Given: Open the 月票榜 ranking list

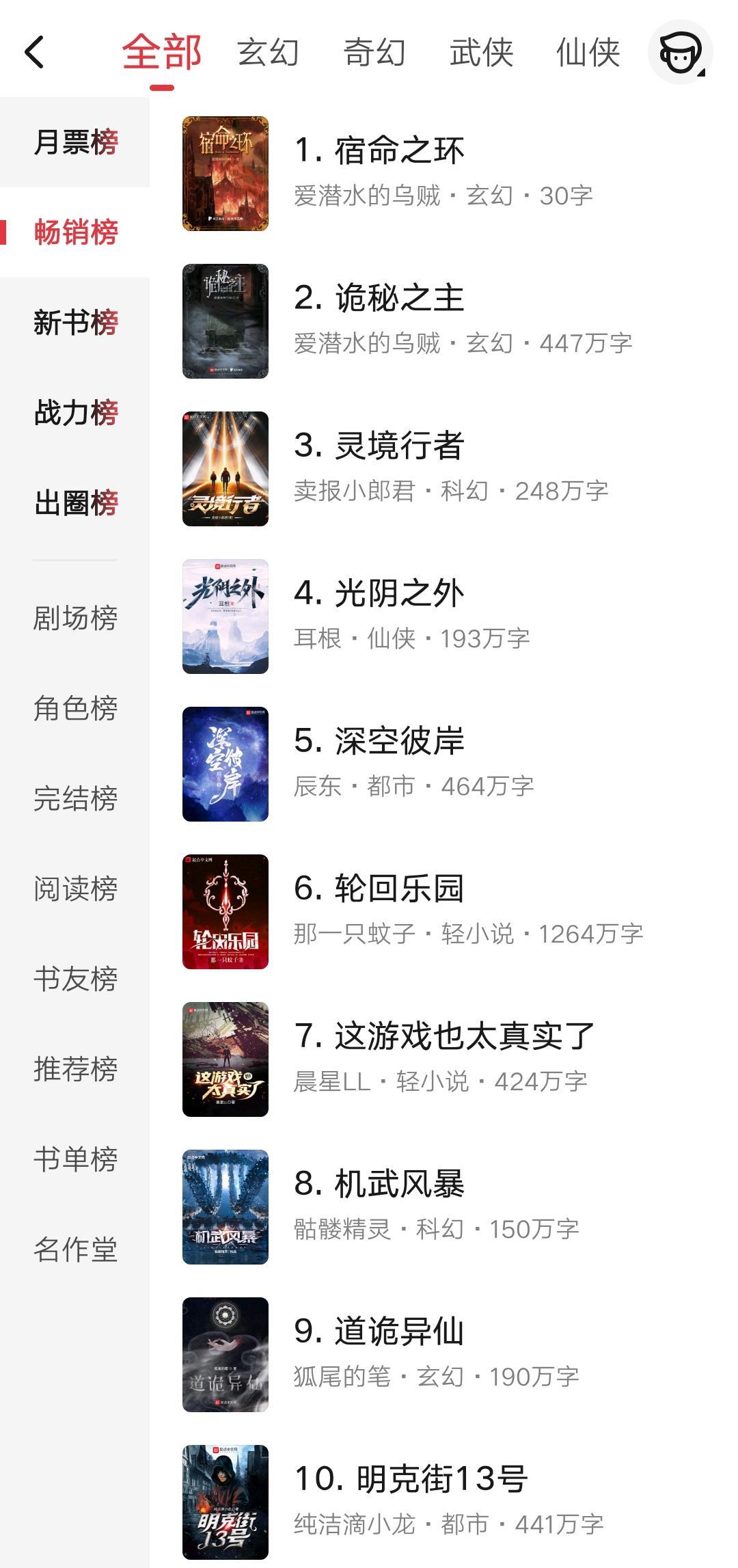Looking at the screenshot, I should [x=75, y=142].
